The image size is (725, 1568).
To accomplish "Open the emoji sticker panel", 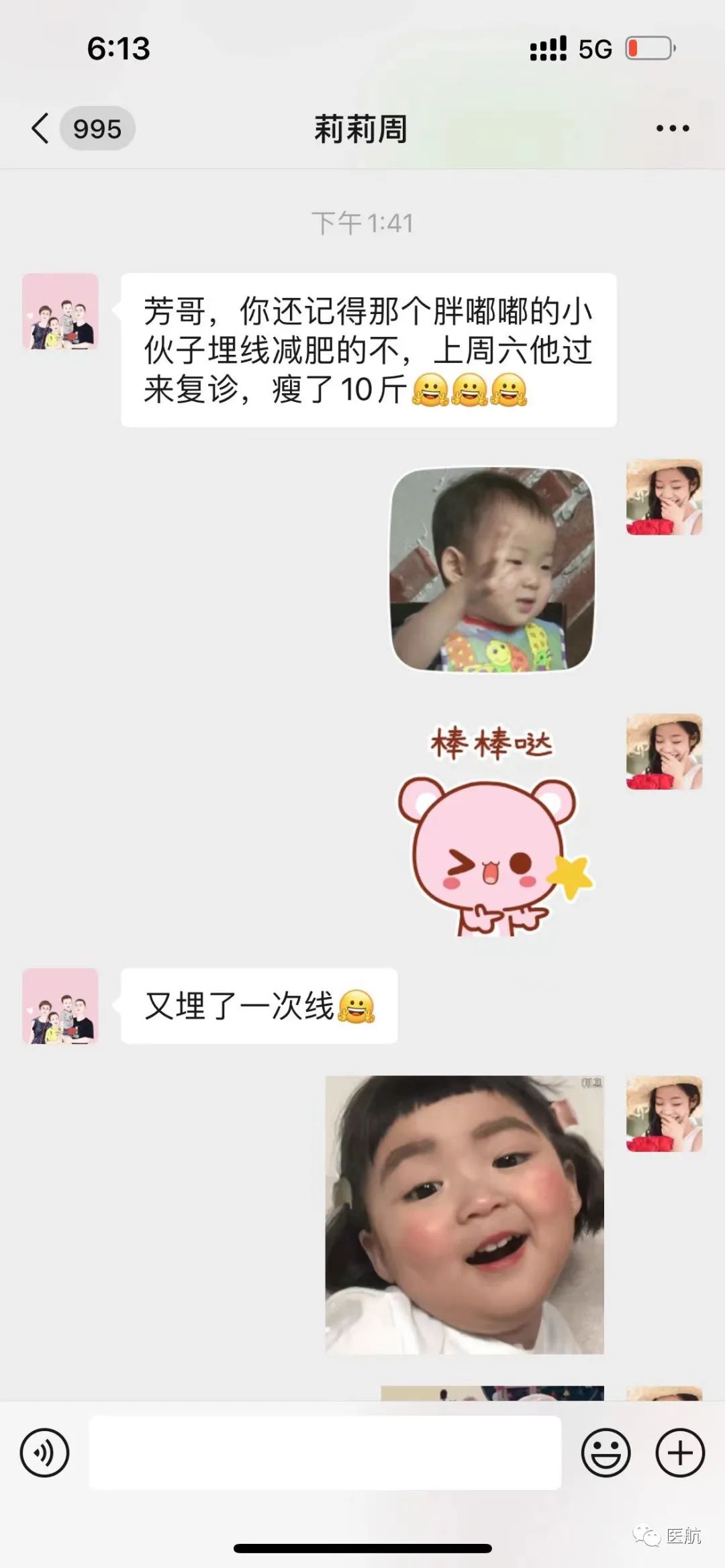I will (x=606, y=1453).
